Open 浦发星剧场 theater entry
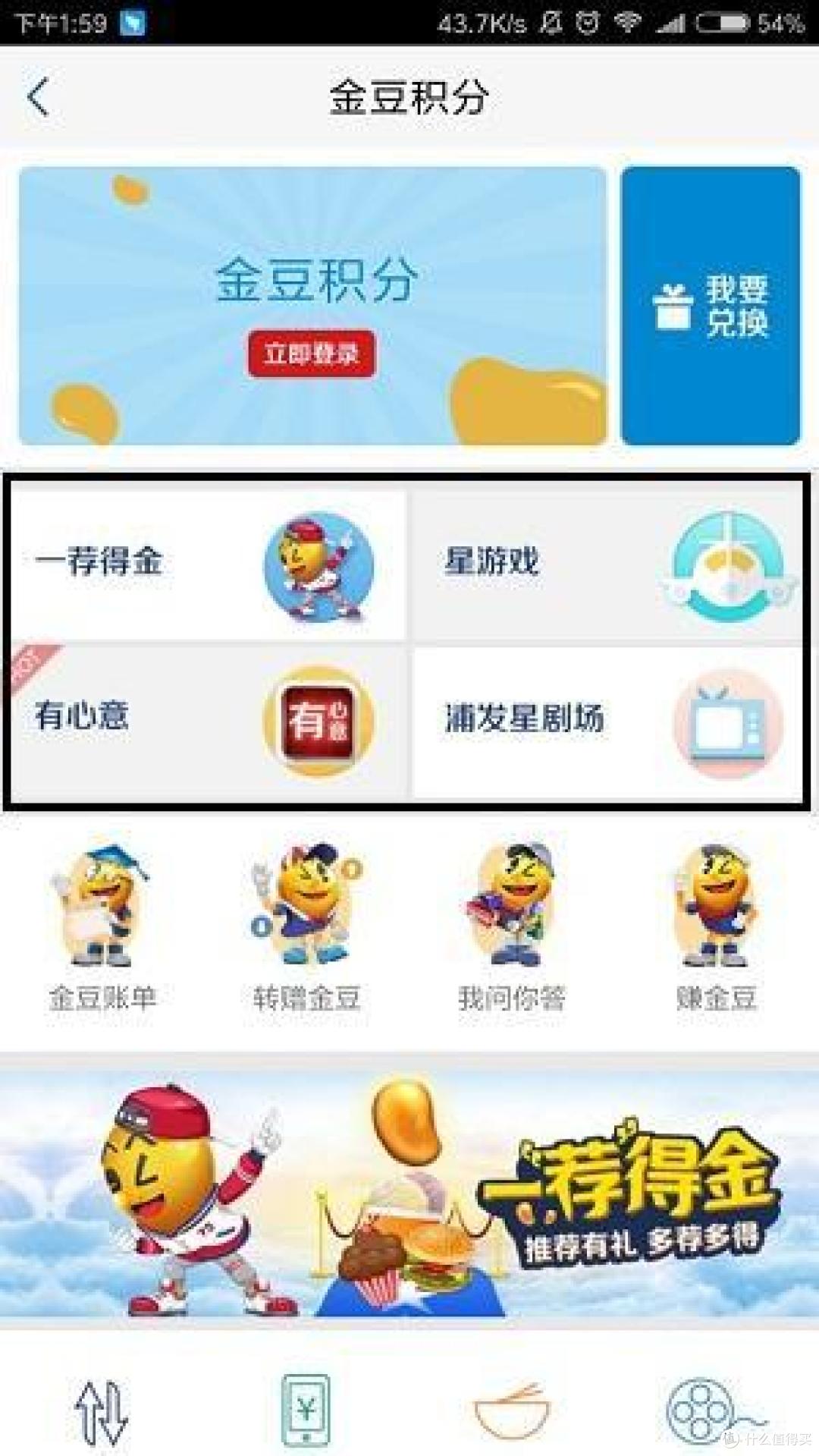The width and height of the screenshot is (819, 1456). [x=607, y=721]
